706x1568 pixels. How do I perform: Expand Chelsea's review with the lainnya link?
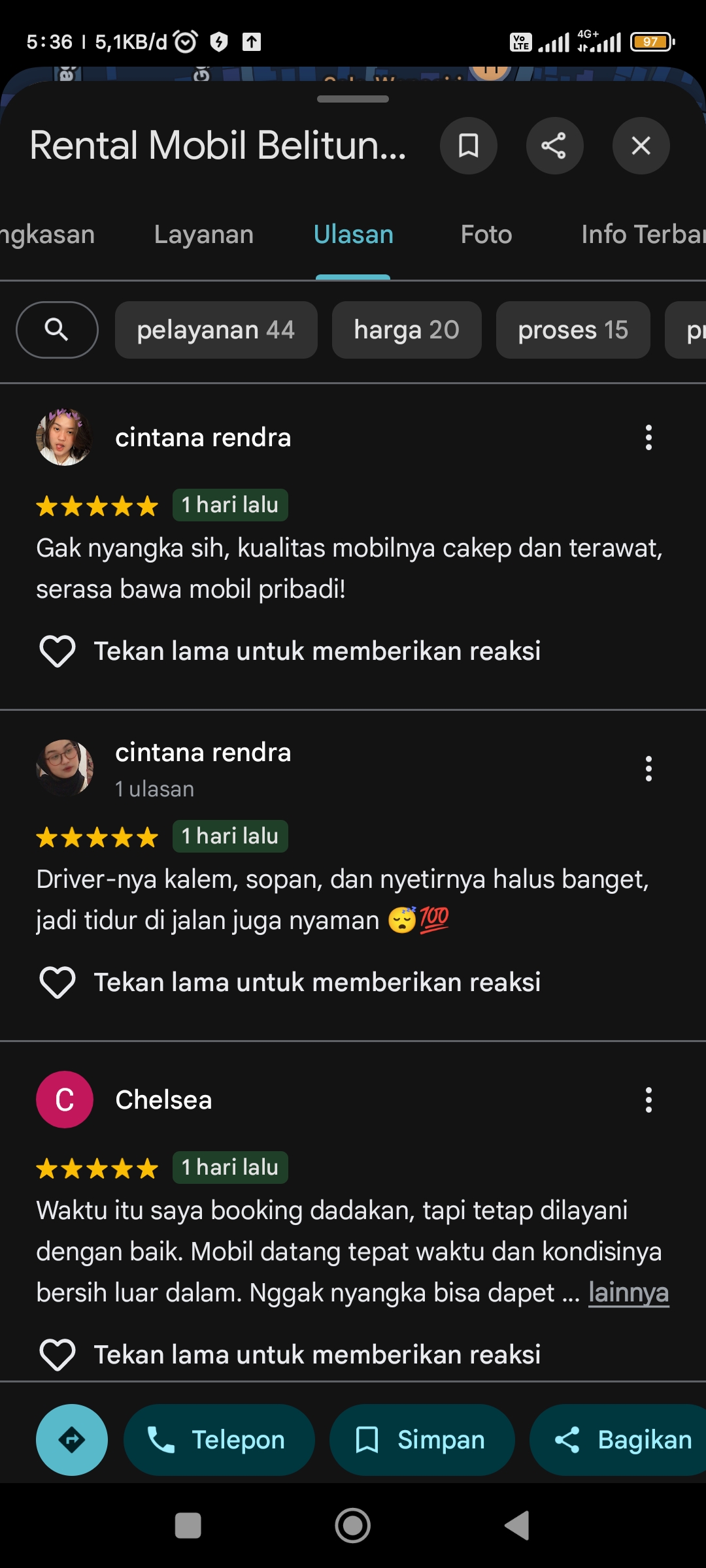628,1293
